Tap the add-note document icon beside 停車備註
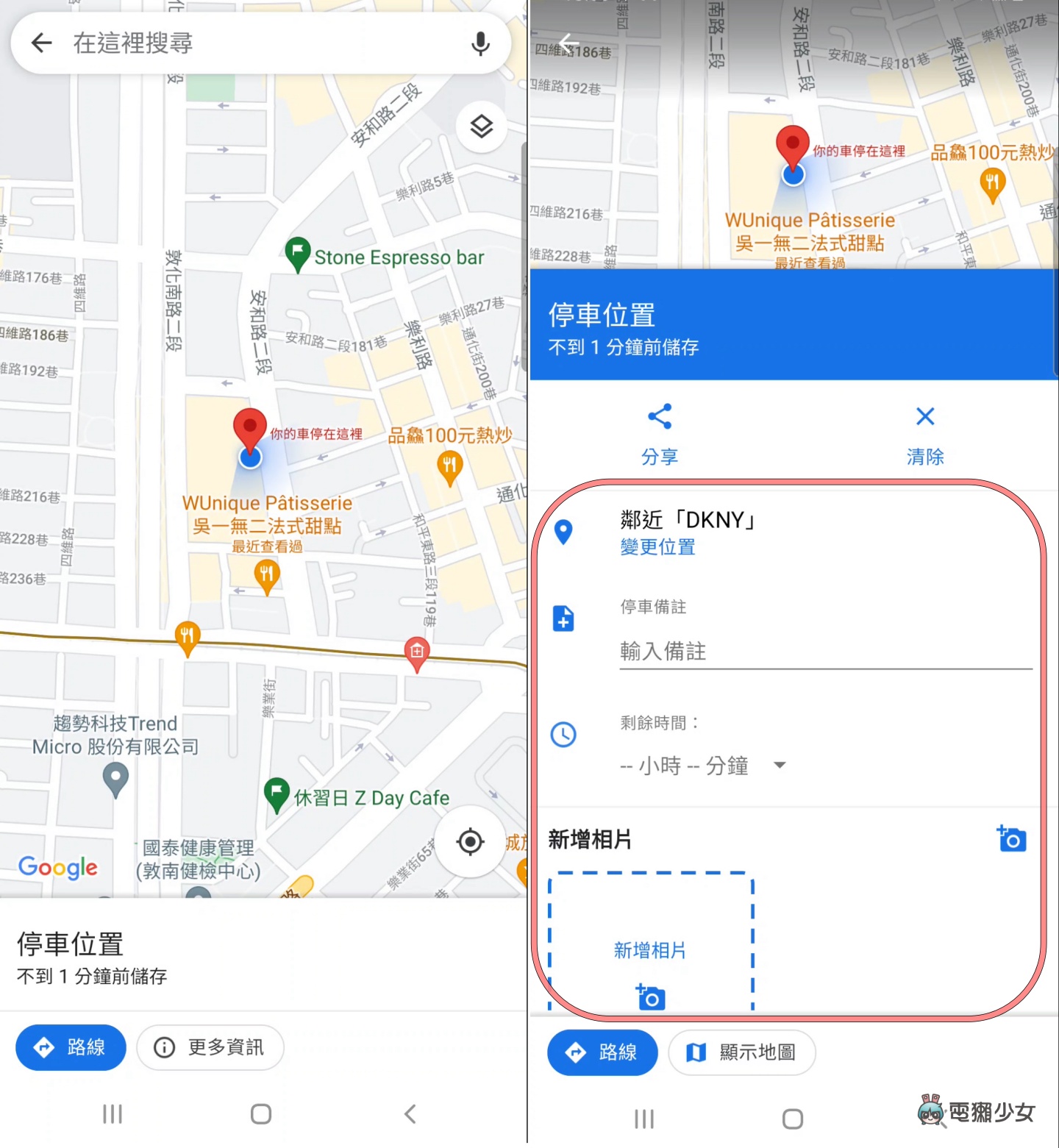This screenshot has width=1059, height=1148. (x=563, y=618)
